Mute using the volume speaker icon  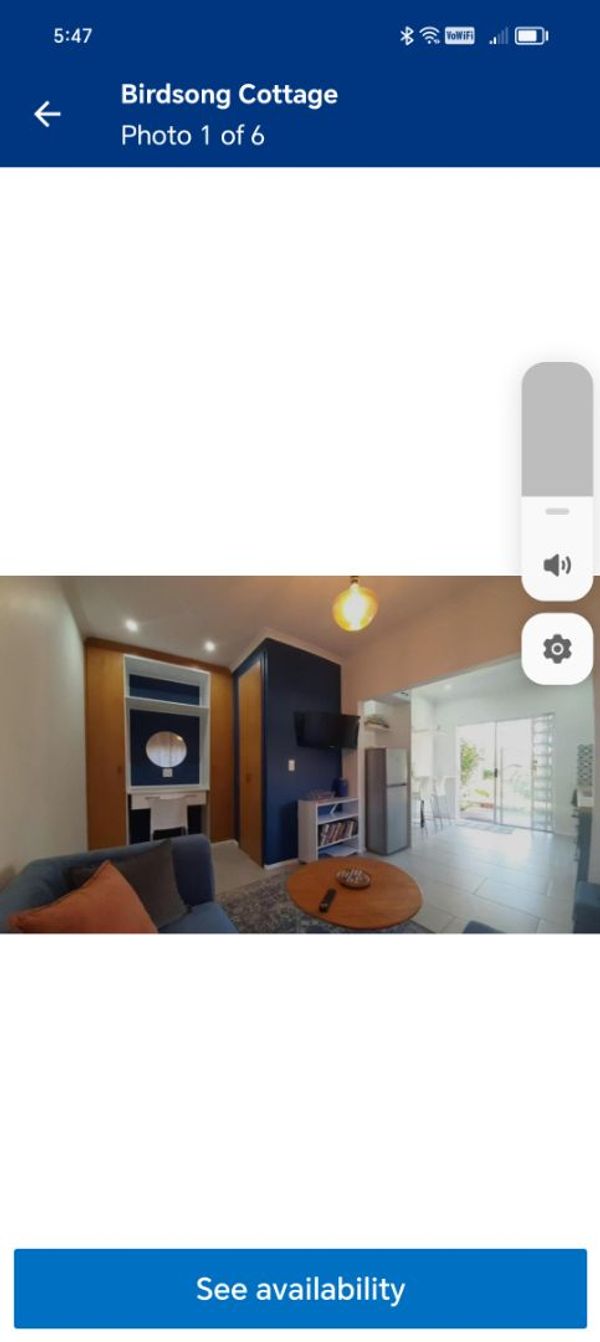coord(557,565)
